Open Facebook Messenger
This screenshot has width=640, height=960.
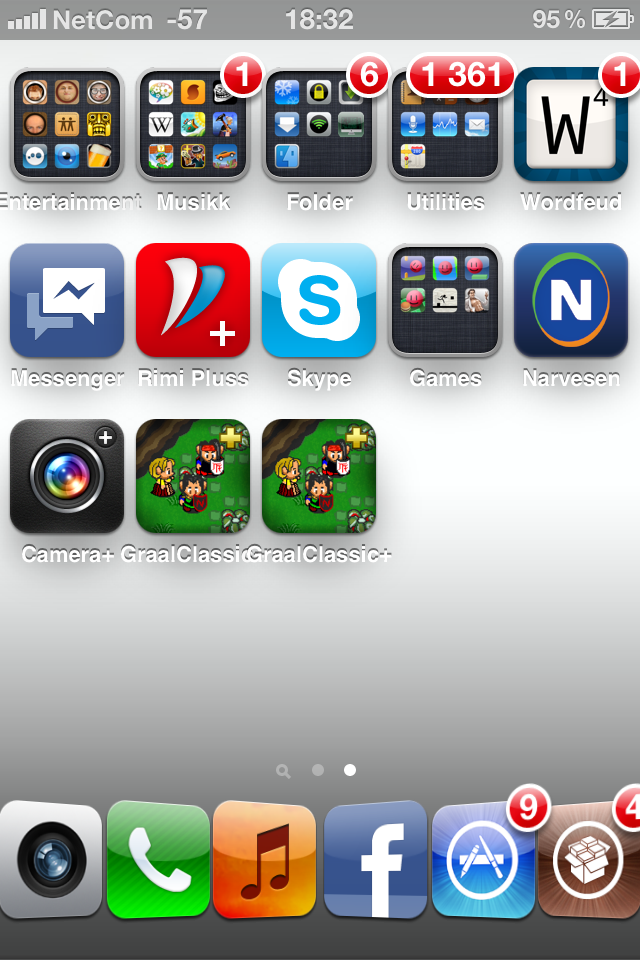coord(67,300)
